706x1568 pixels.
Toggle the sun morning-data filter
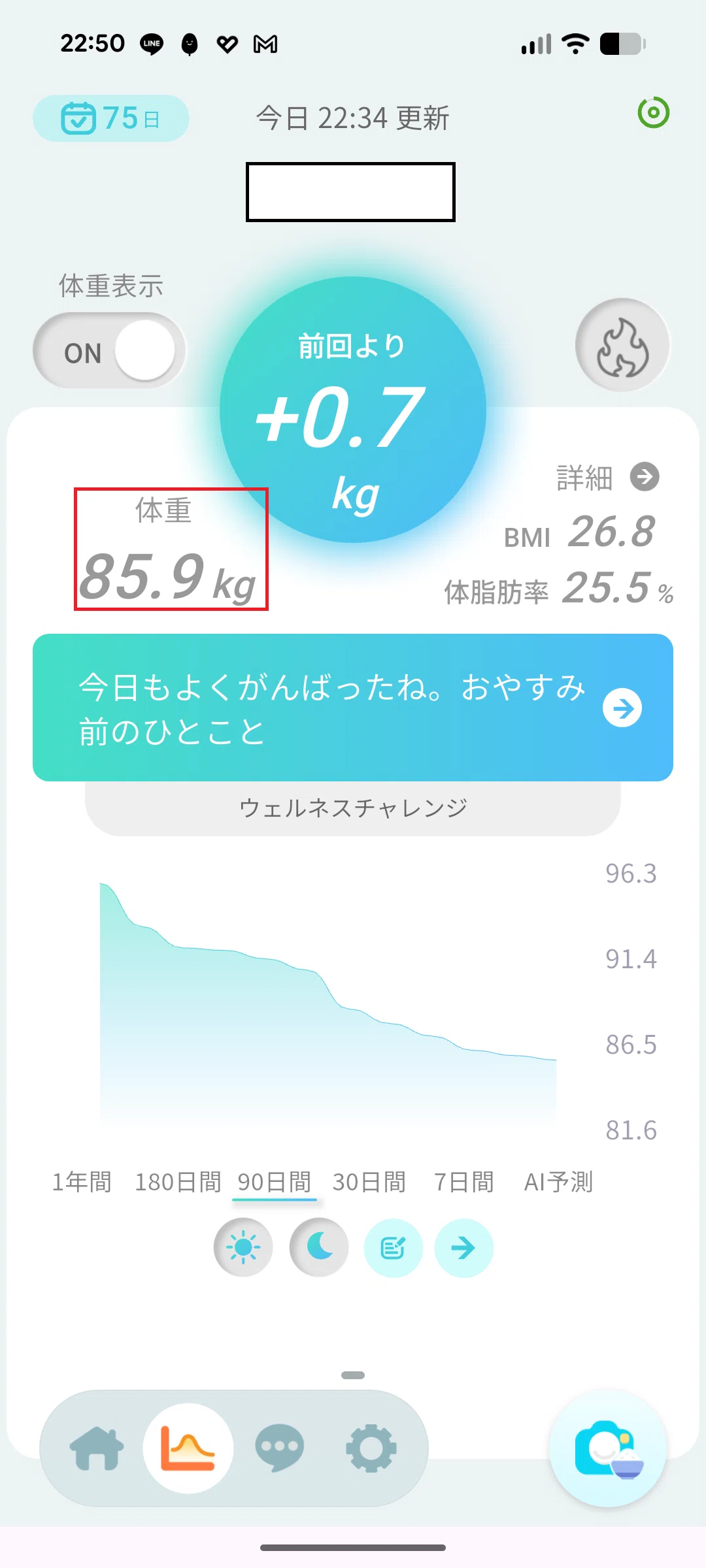pyautogui.click(x=243, y=1248)
